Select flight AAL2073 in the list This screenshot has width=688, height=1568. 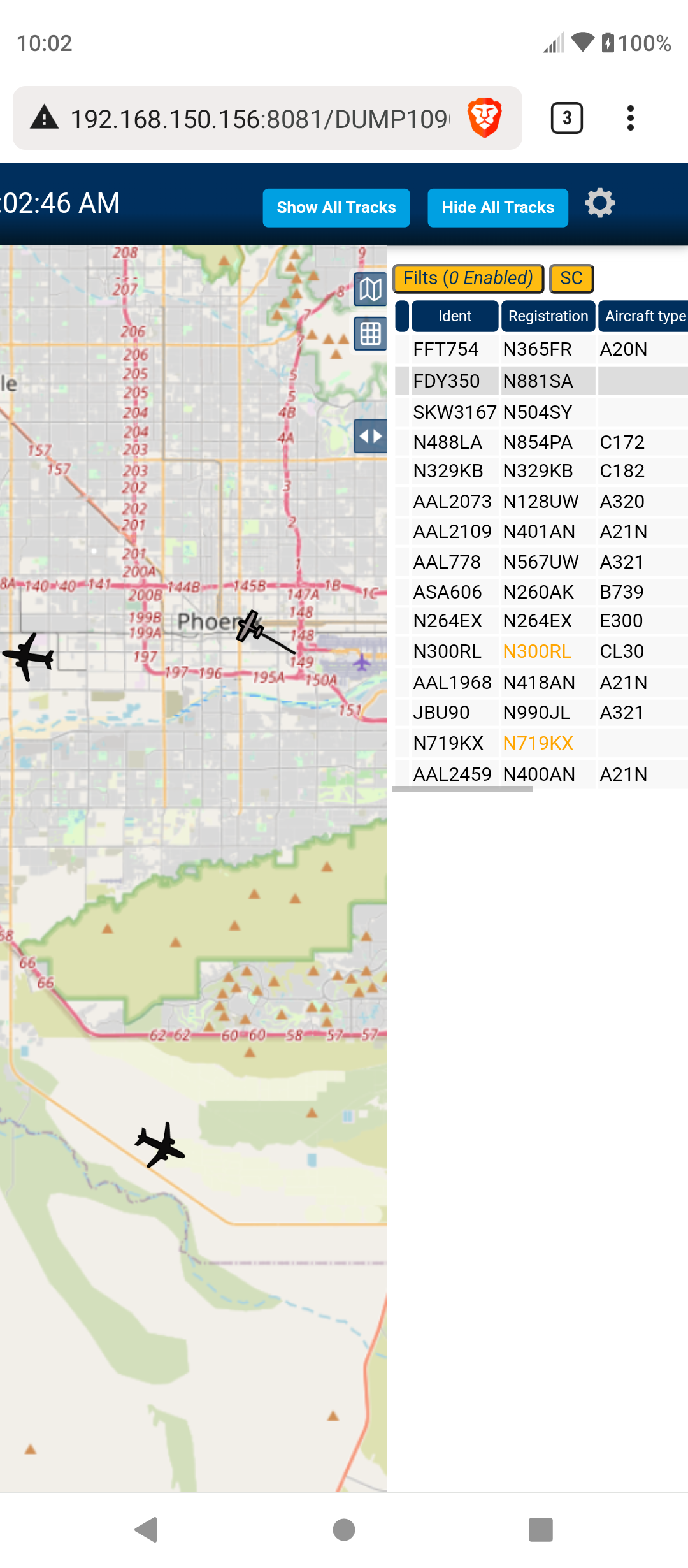[540, 502]
